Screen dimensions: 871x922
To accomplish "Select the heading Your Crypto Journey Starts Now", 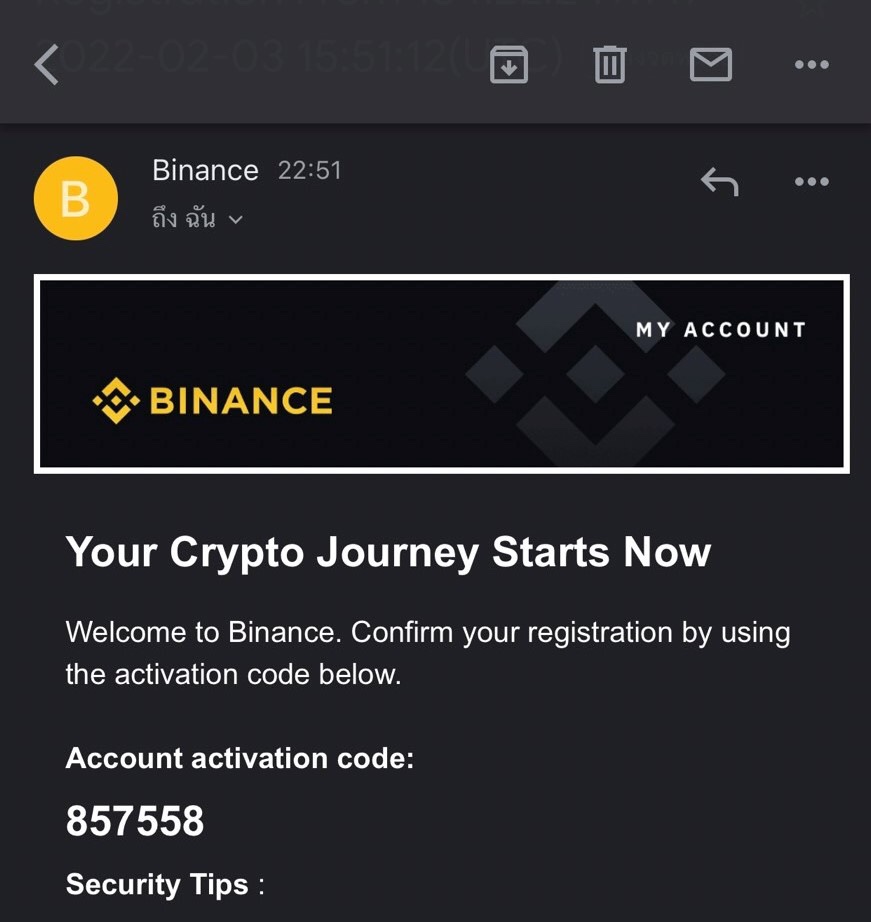I will point(388,551).
